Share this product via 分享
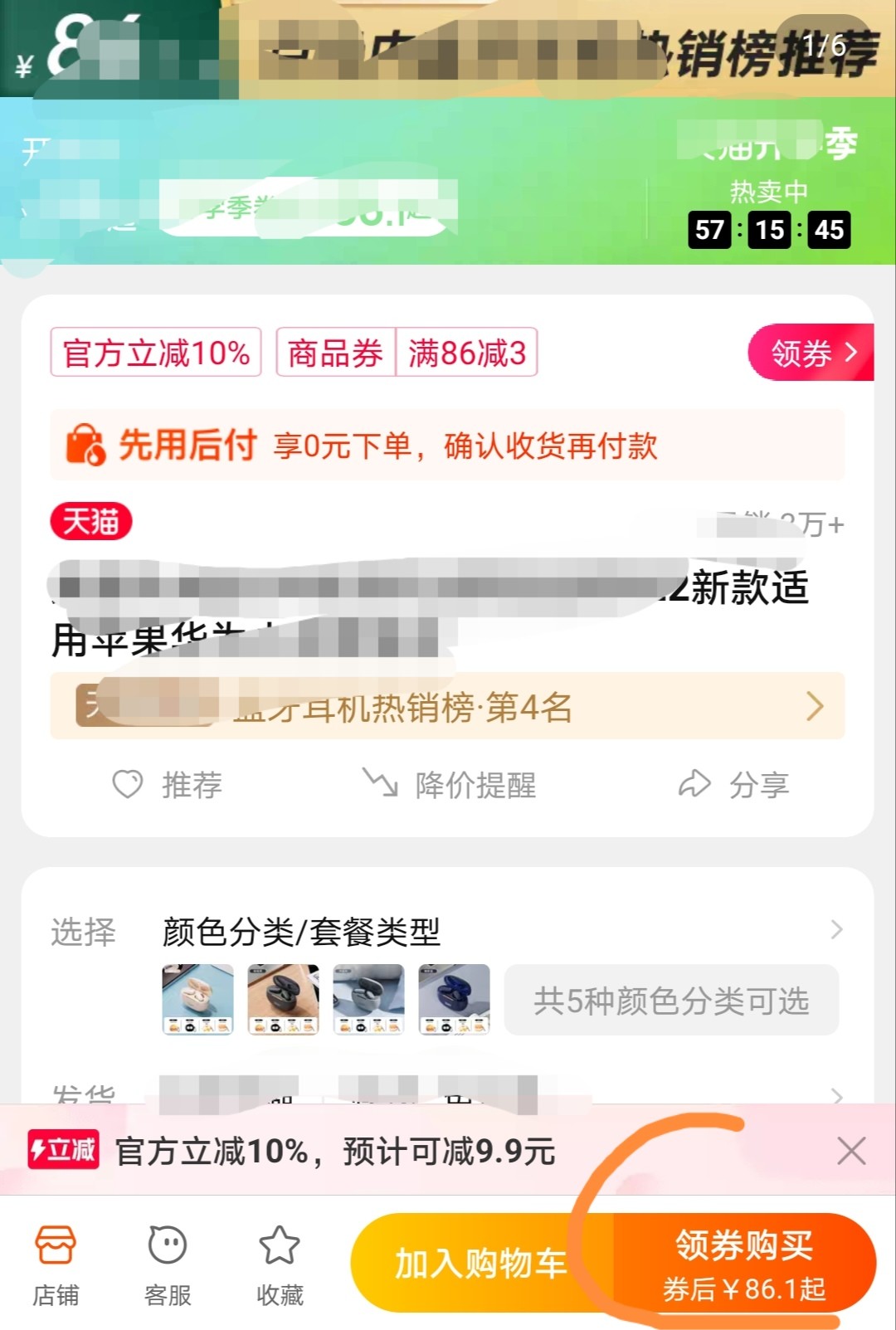This screenshot has height=1330, width=896. click(734, 784)
